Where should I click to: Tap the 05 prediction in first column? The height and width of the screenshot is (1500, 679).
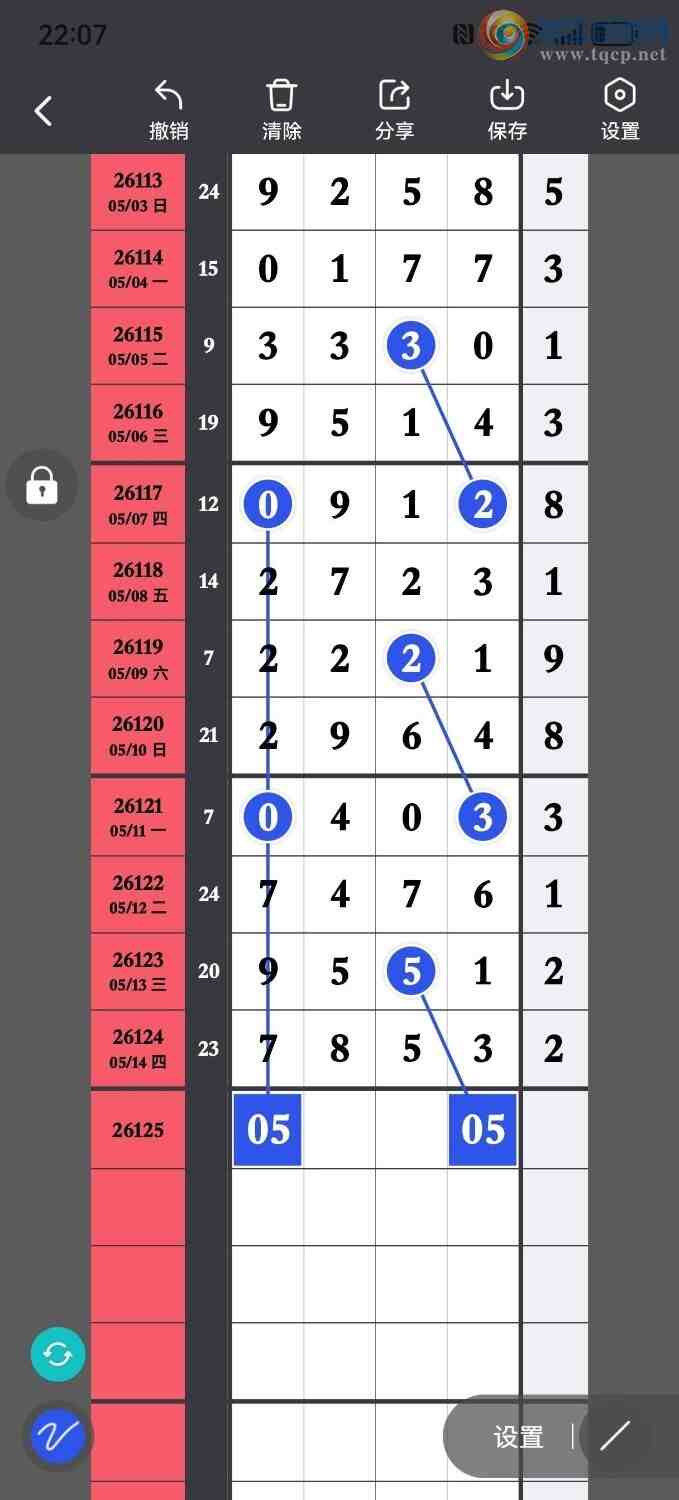(x=268, y=1130)
